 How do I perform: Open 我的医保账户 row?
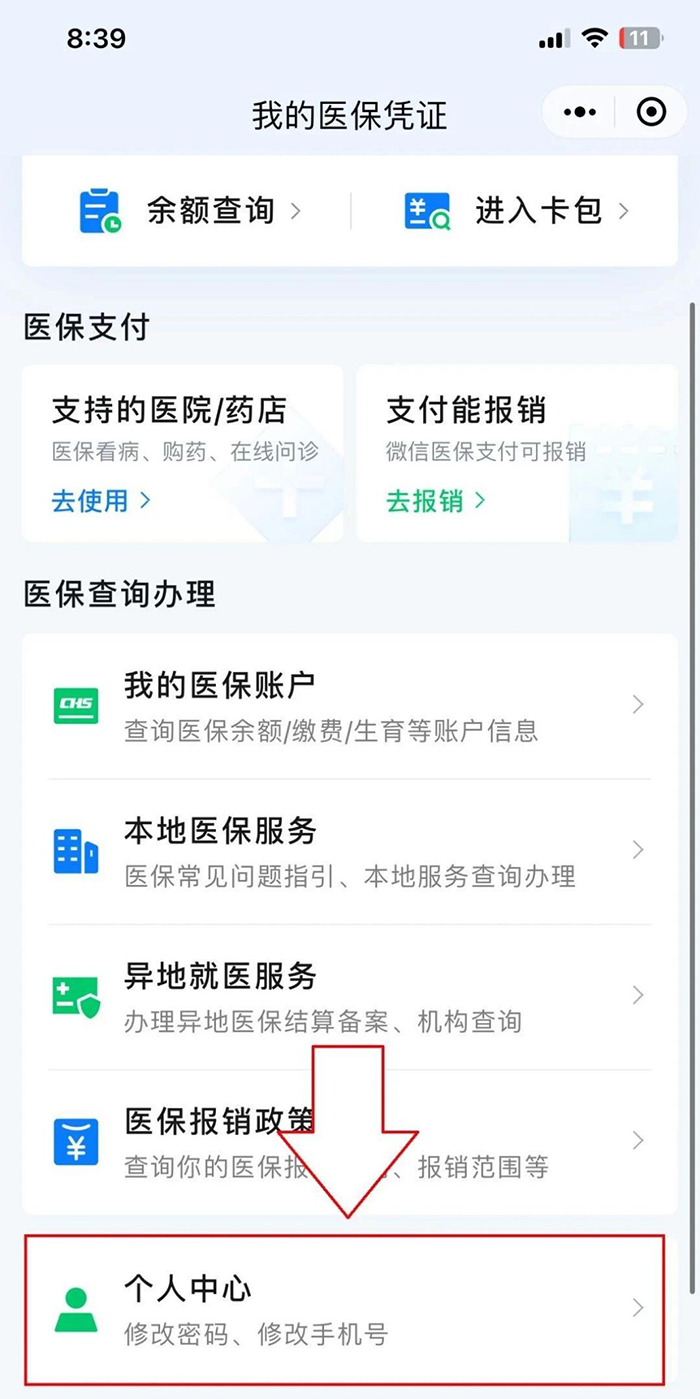pos(349,706)
